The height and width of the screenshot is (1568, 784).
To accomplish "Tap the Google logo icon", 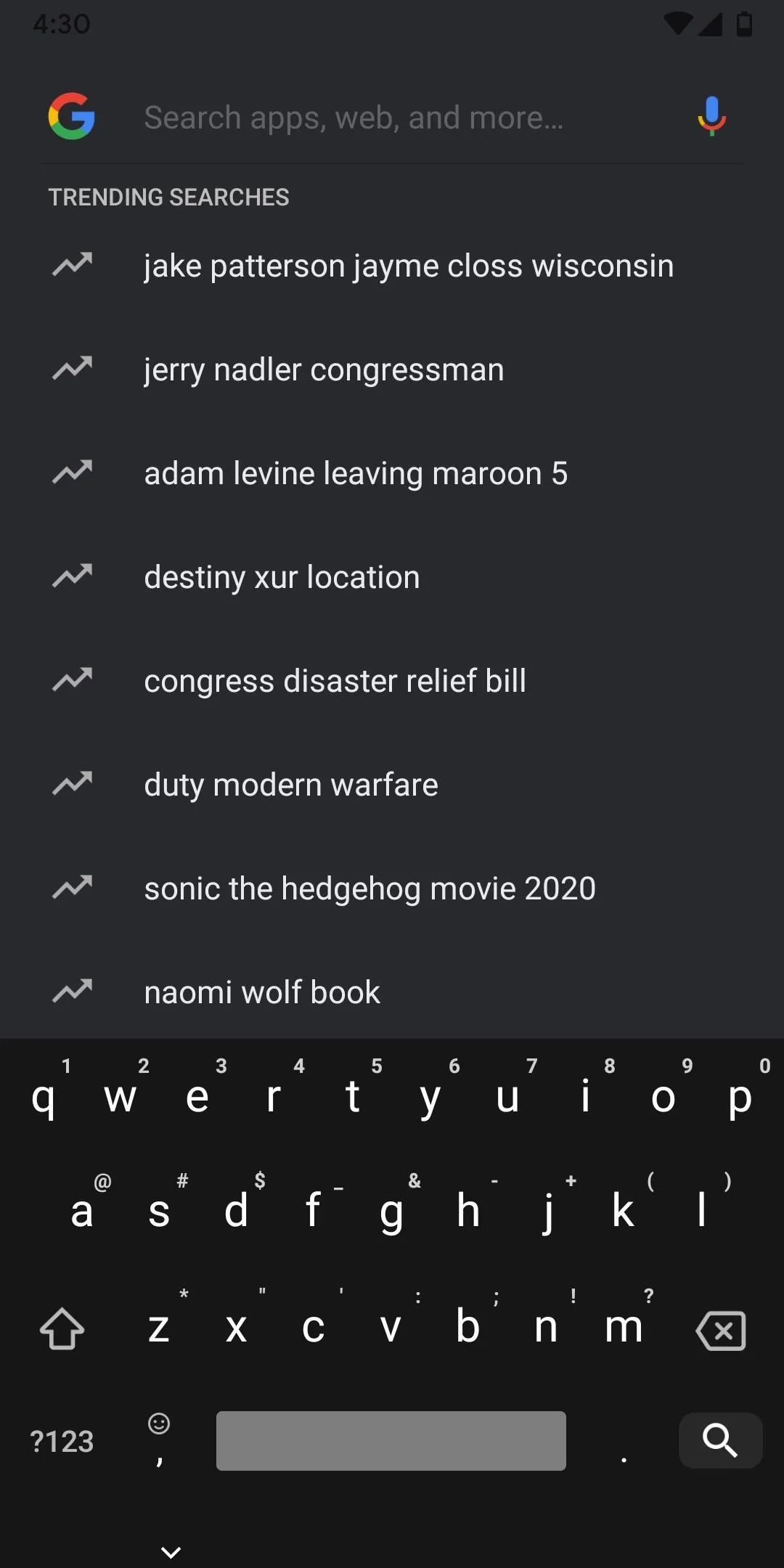I will [x=72, y=116].
